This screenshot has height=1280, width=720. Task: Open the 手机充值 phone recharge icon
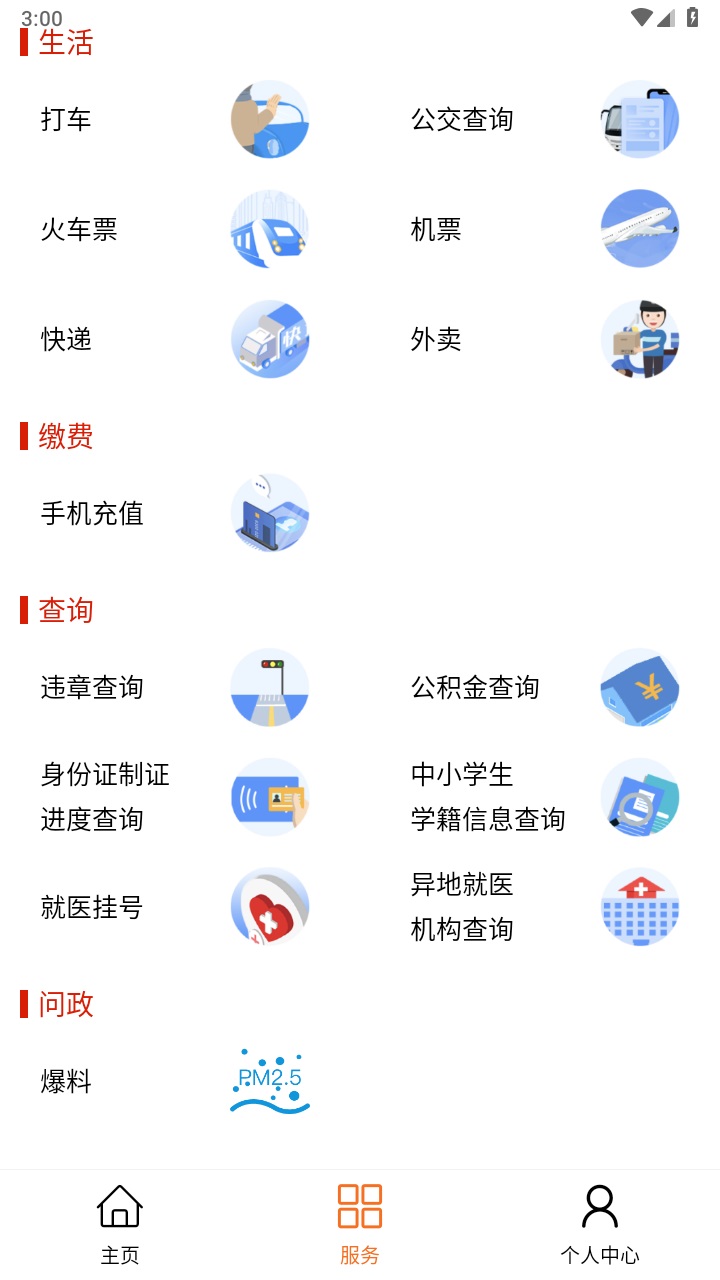(x=270, y=513)
